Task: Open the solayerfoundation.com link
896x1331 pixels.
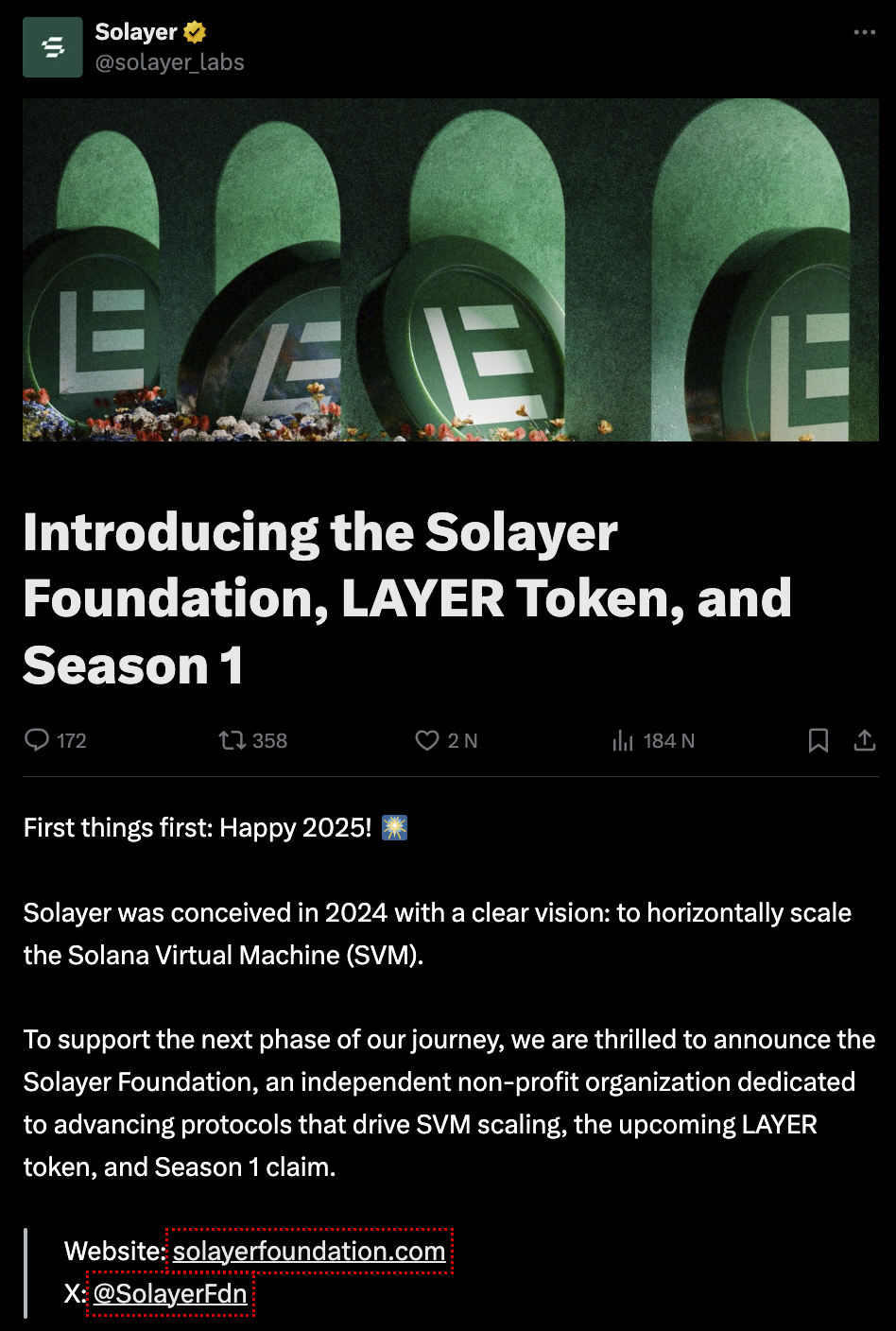Action: pos(309,1251)
